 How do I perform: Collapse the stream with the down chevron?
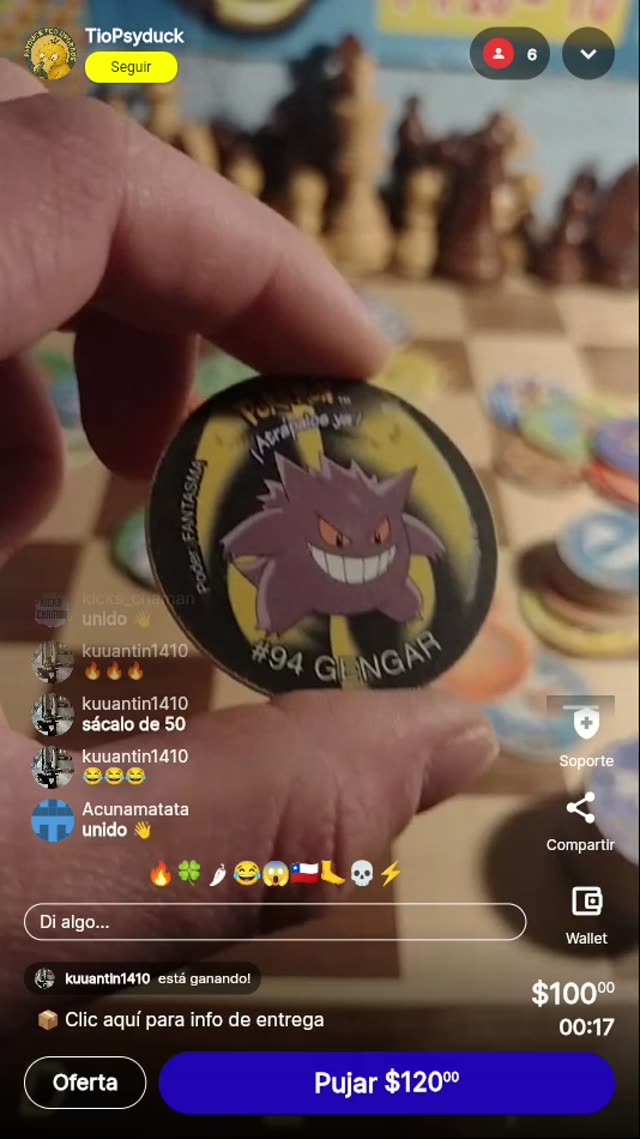point(588,54)
